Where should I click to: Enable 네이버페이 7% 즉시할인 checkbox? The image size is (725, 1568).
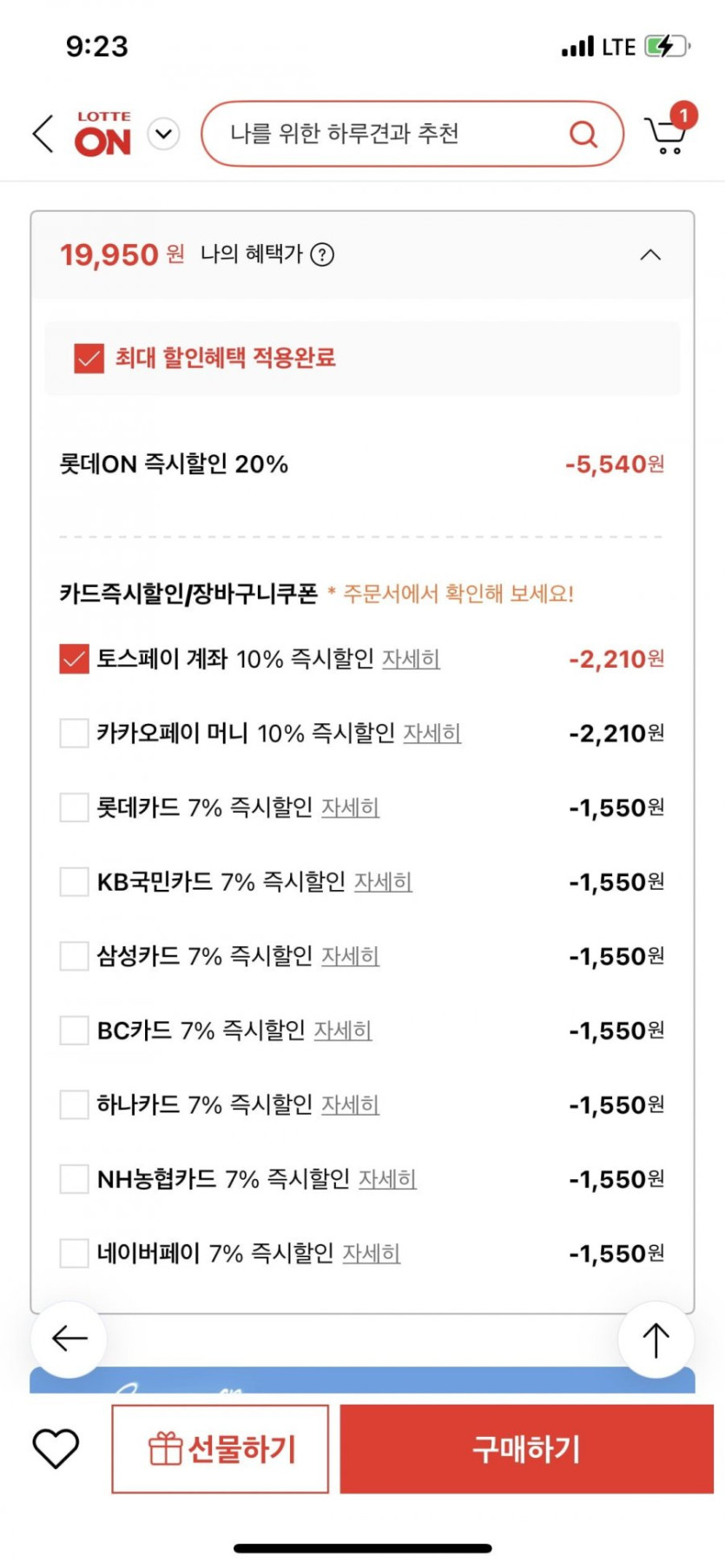point(74,1254)
